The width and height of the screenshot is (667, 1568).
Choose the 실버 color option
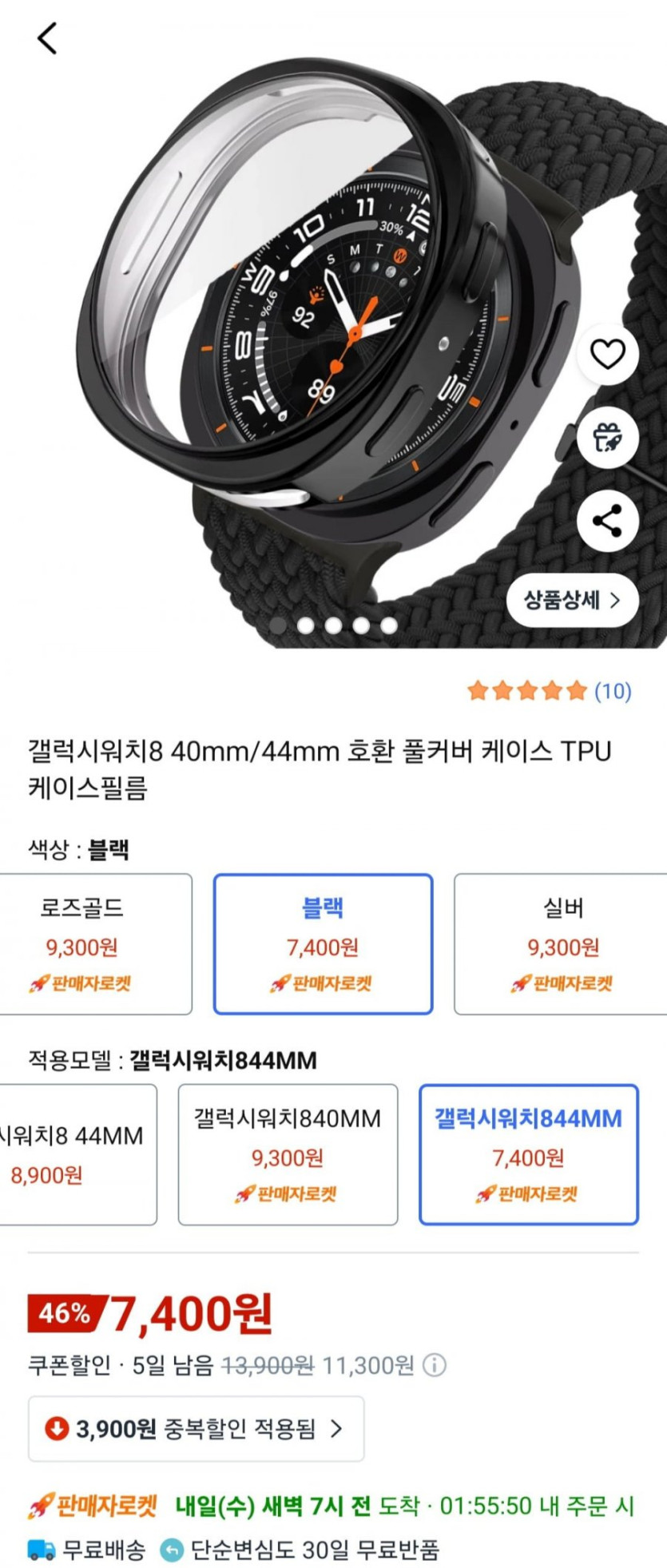(562, 944)
